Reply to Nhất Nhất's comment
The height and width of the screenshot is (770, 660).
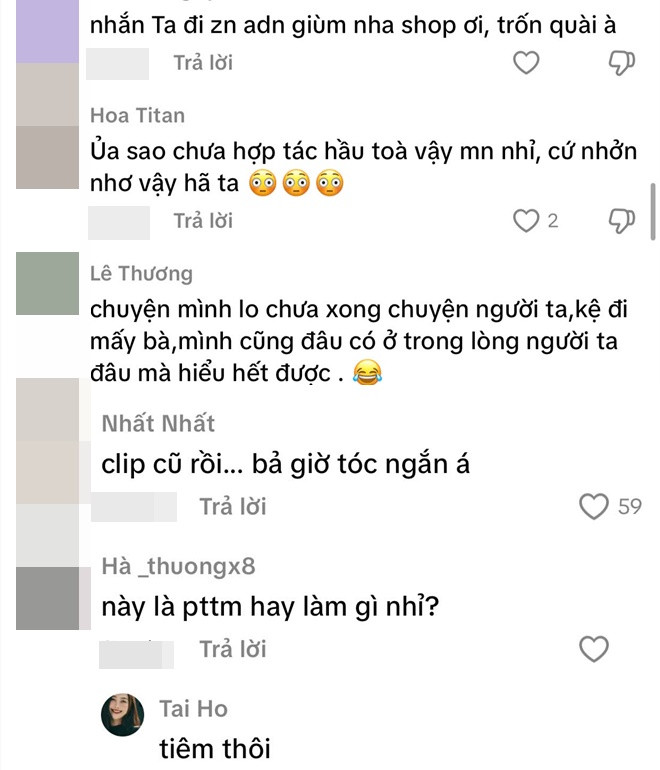(x=233, y=506)
